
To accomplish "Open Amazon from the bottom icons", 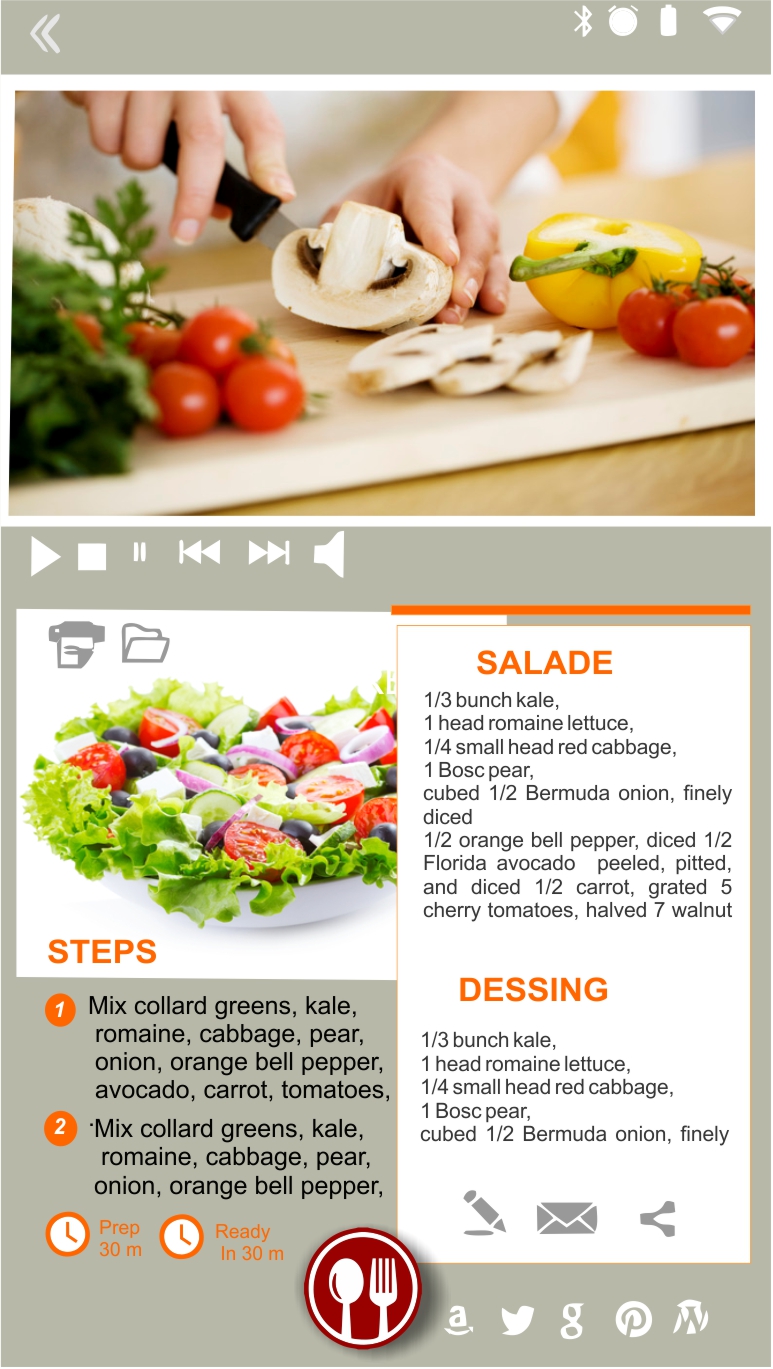I will [x=458, y=1320].
